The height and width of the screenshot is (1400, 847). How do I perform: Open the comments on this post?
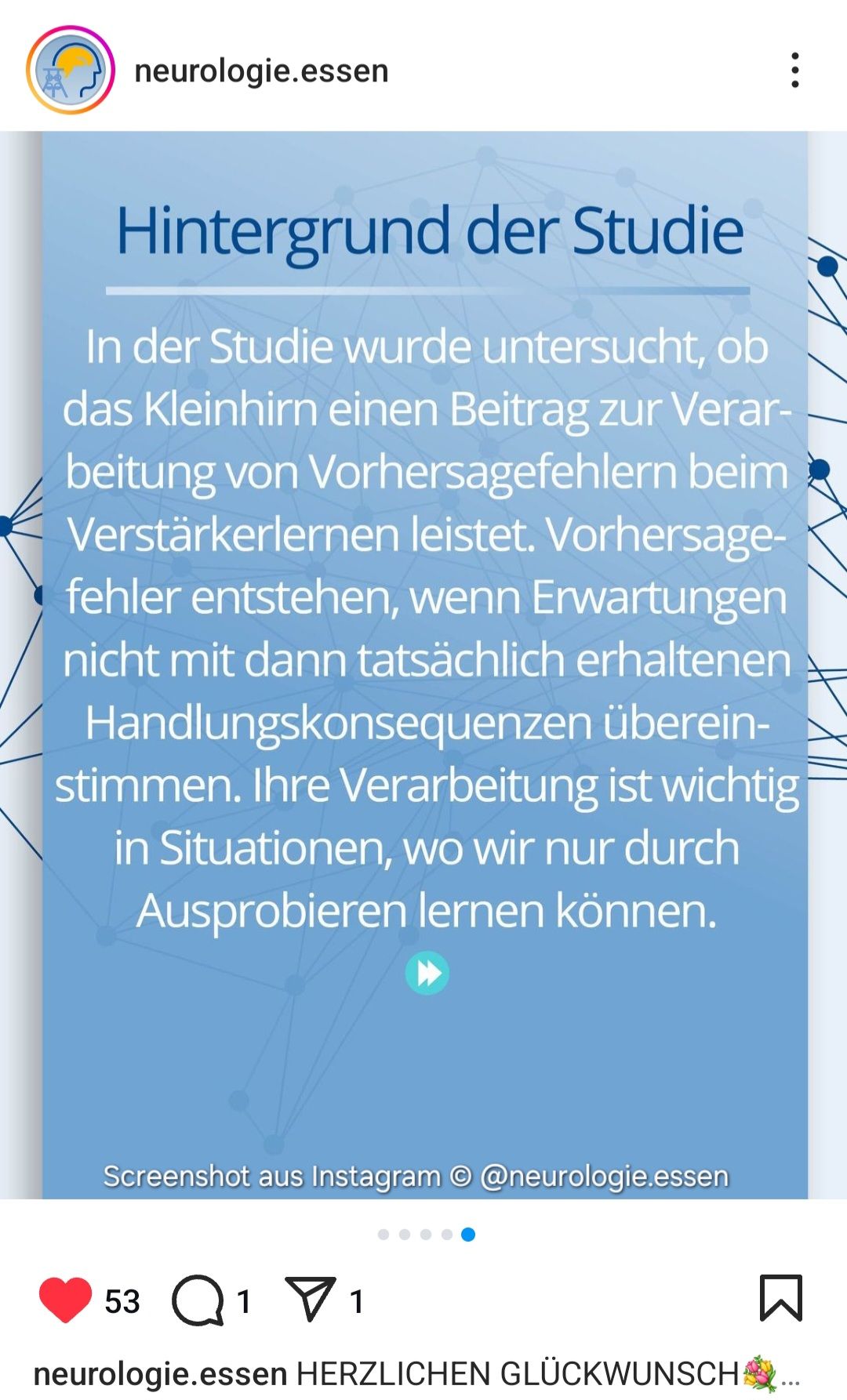click(x=198, y=1300)
